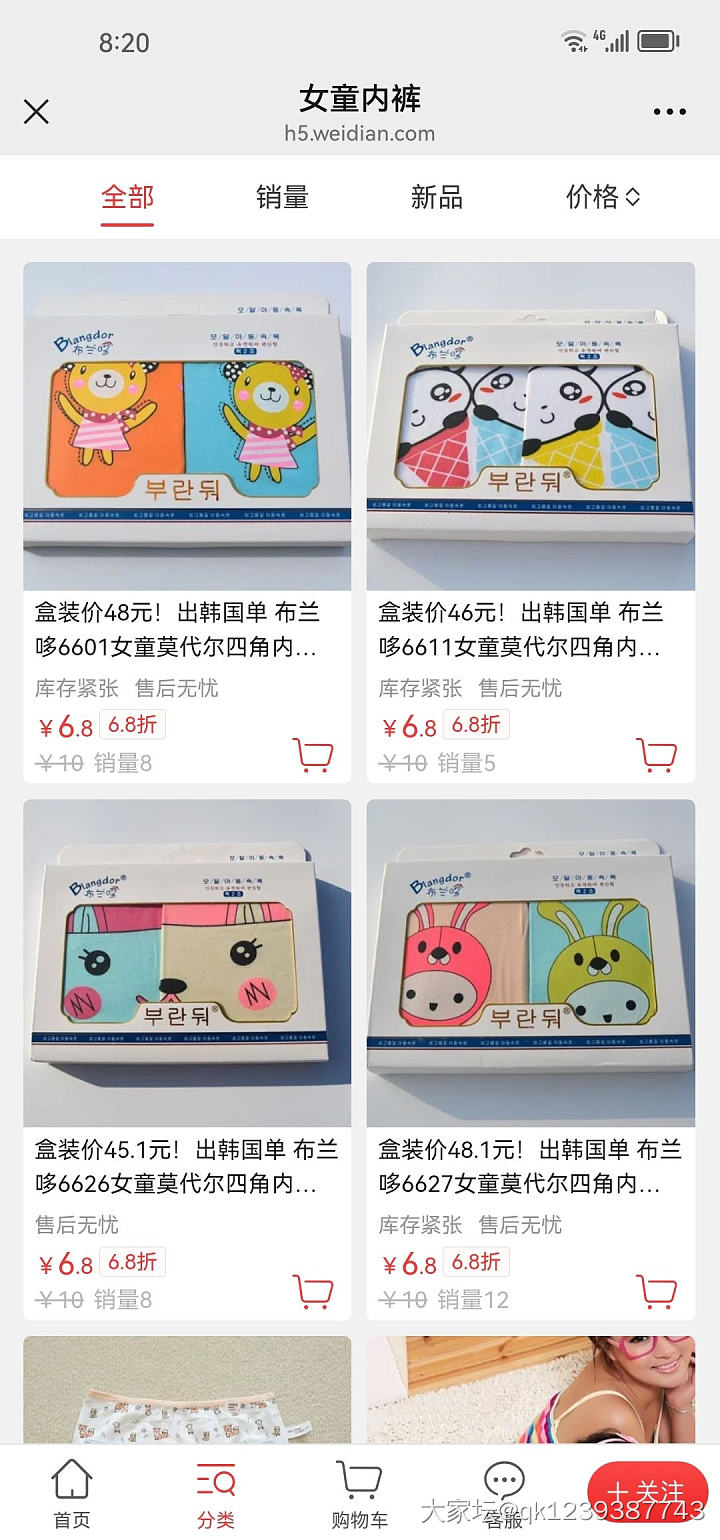Close the page with the X icon

(36, 112)
